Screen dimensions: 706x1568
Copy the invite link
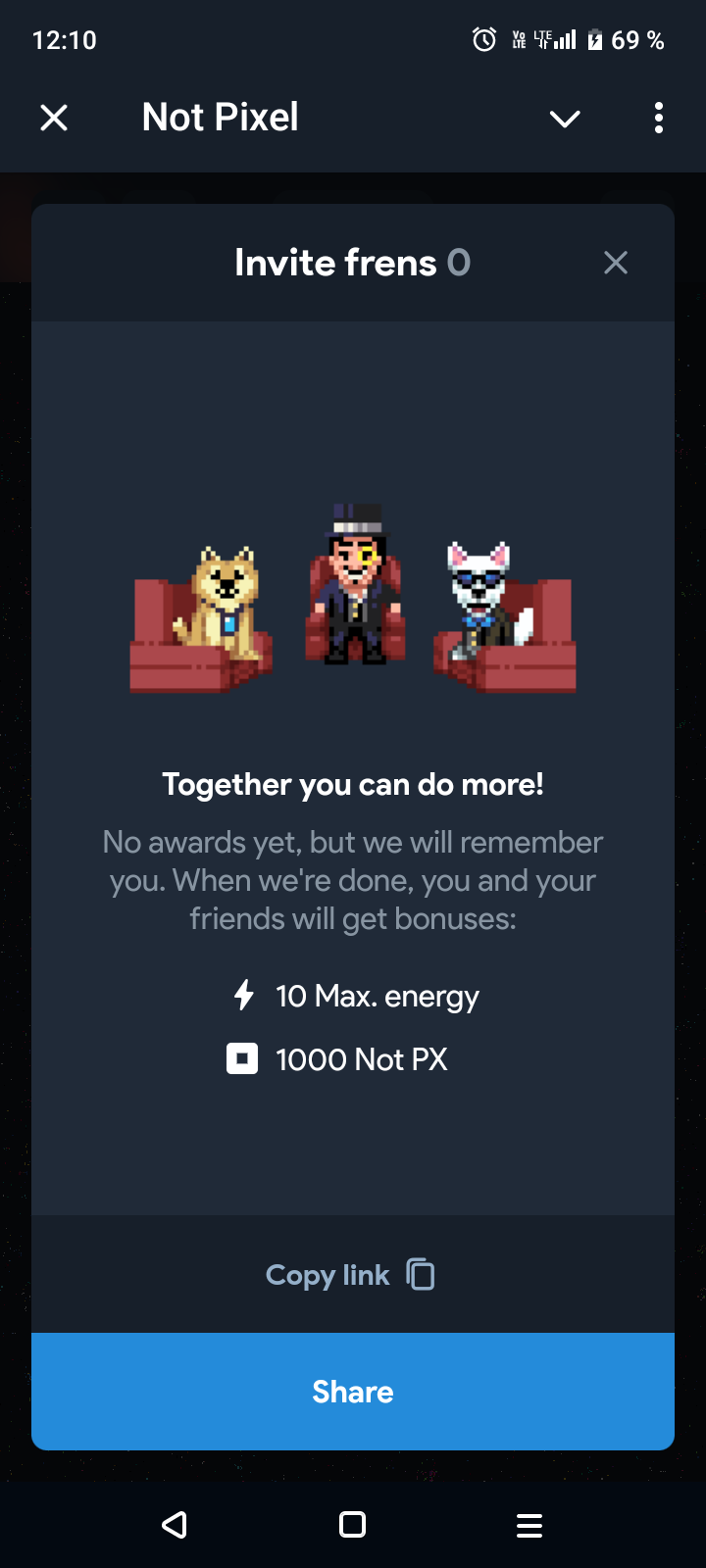click(x=351, y=1275)
